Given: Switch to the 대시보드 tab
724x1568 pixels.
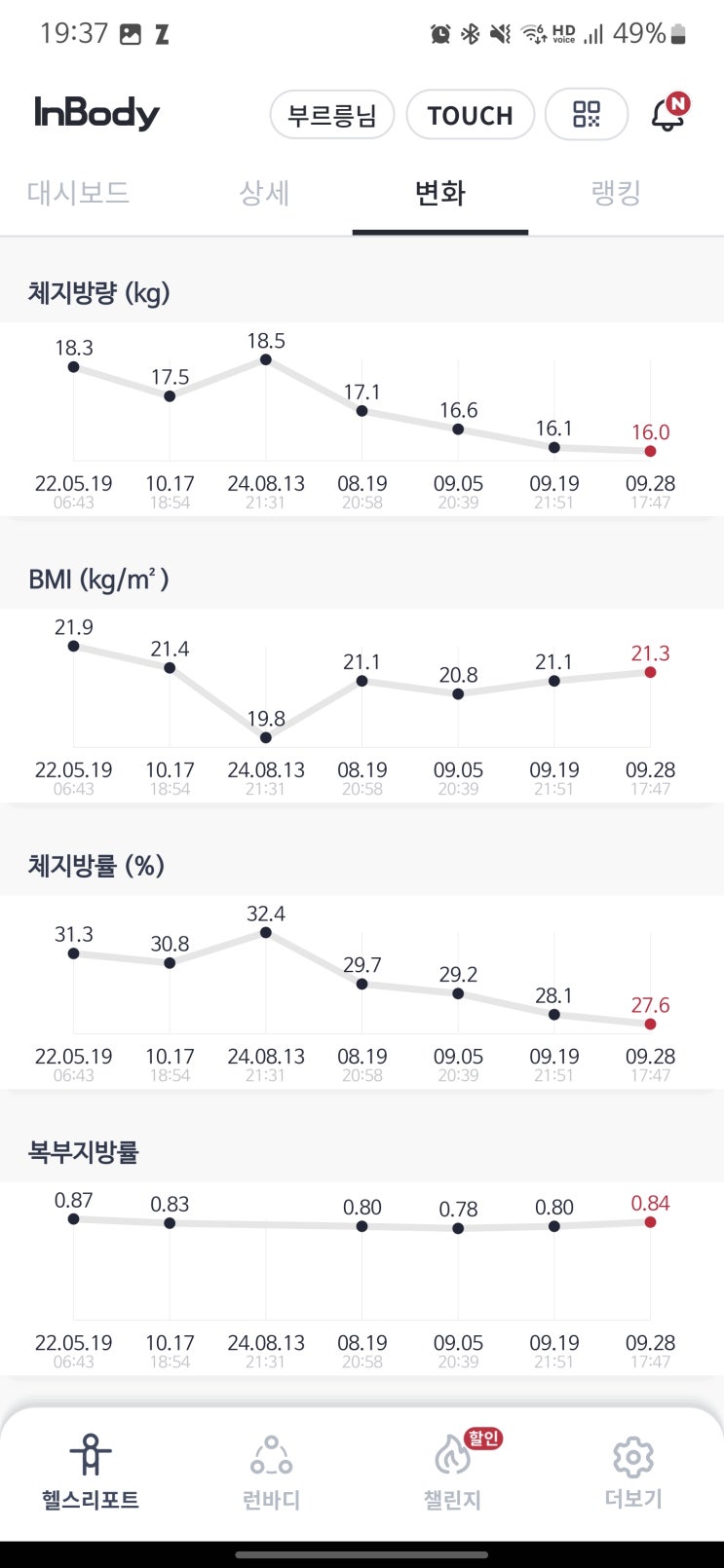Looking at the screenshot, I should pos(78,193).
